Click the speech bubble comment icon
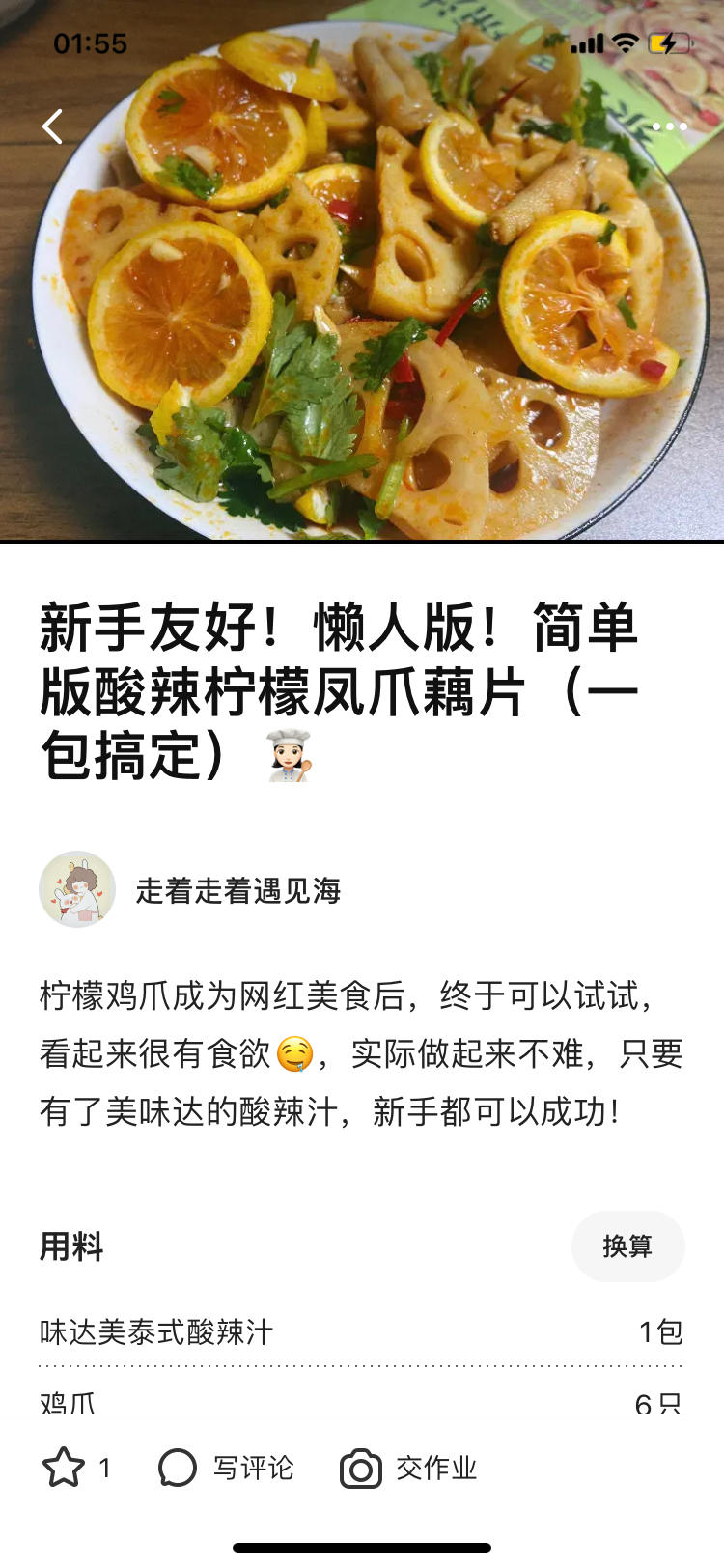Image resolution: width=724 pixels, height=1568 pixels. point(176,1468)
